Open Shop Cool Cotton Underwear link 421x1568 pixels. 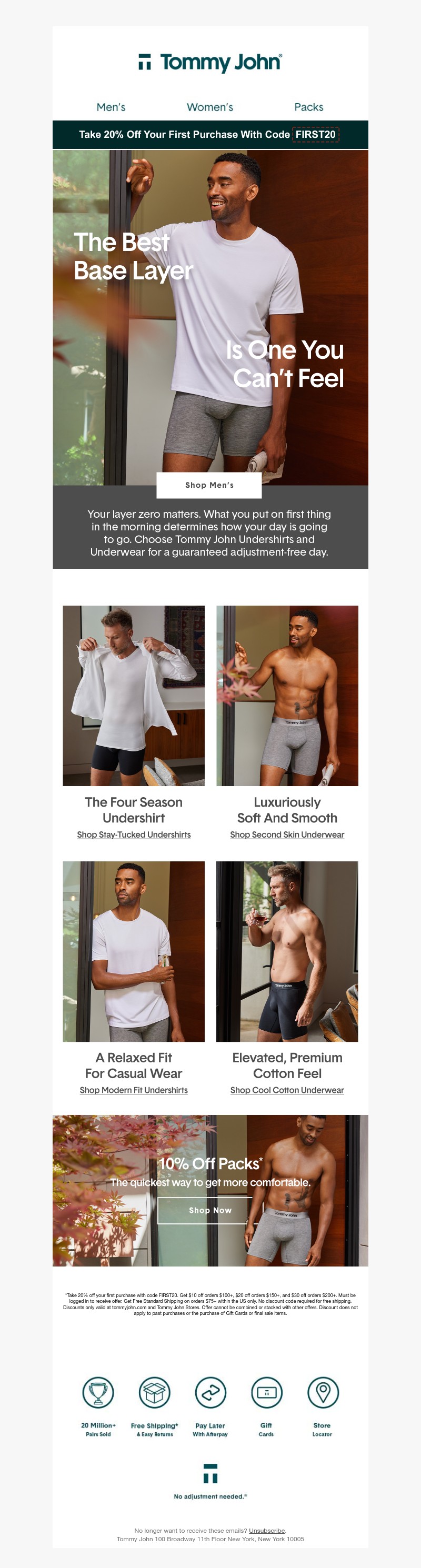tap(287, 1090)
